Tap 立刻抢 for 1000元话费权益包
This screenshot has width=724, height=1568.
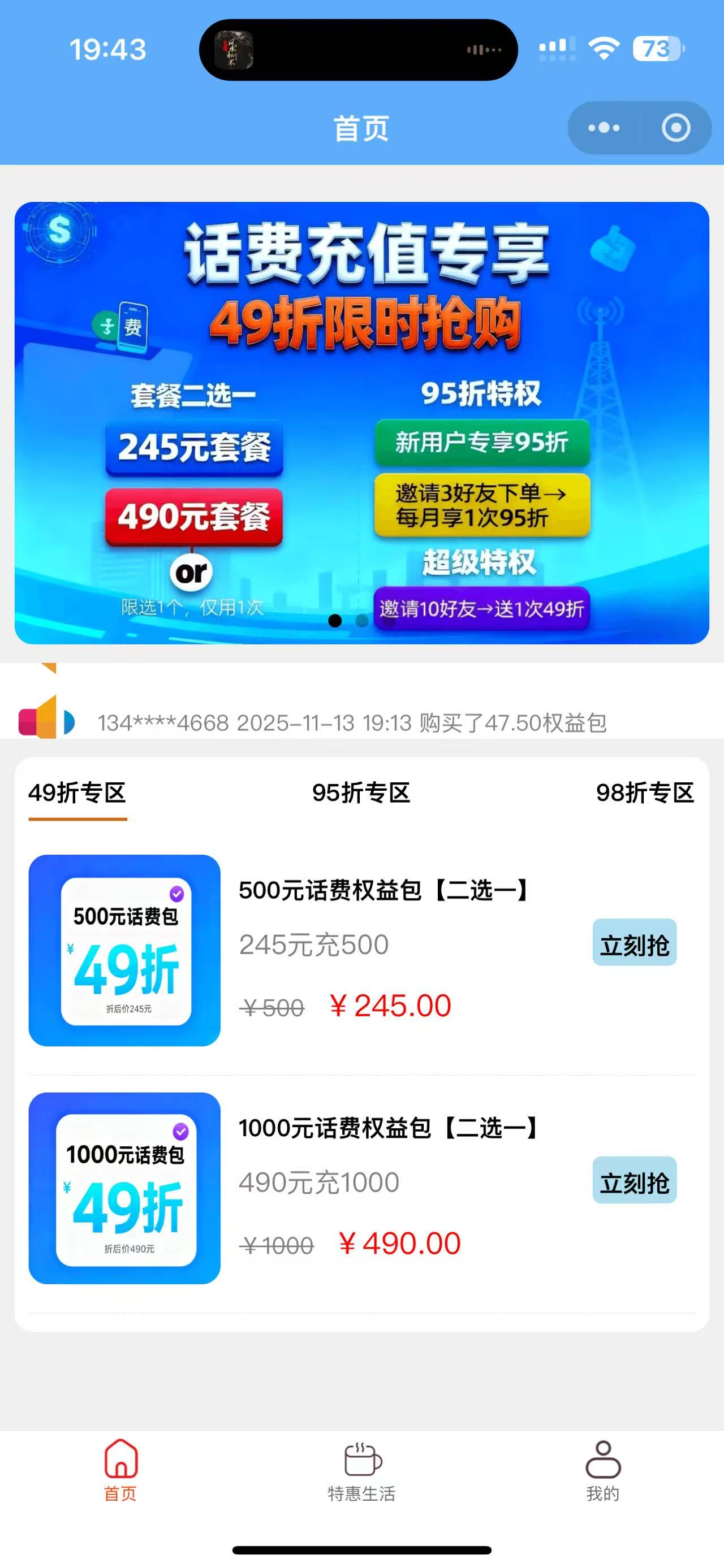634,1180
